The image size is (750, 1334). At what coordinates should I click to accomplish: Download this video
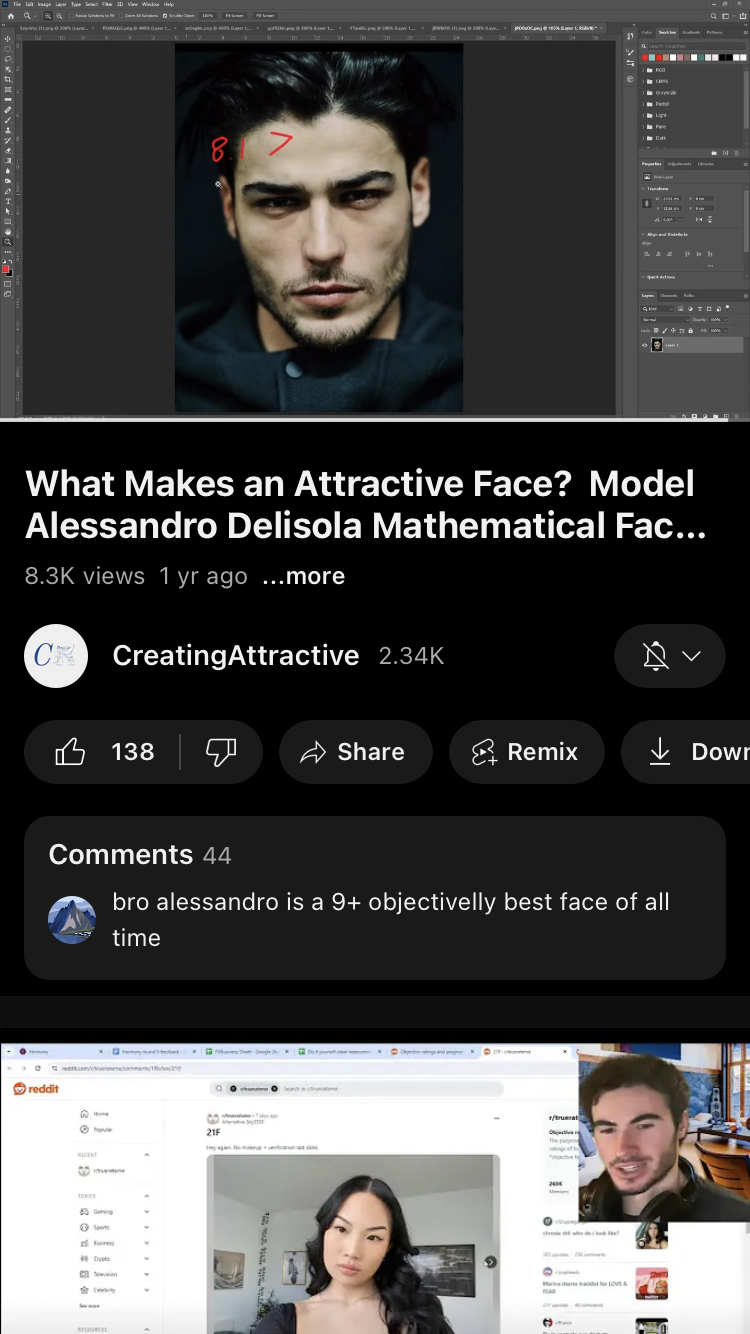click(690, 752)
